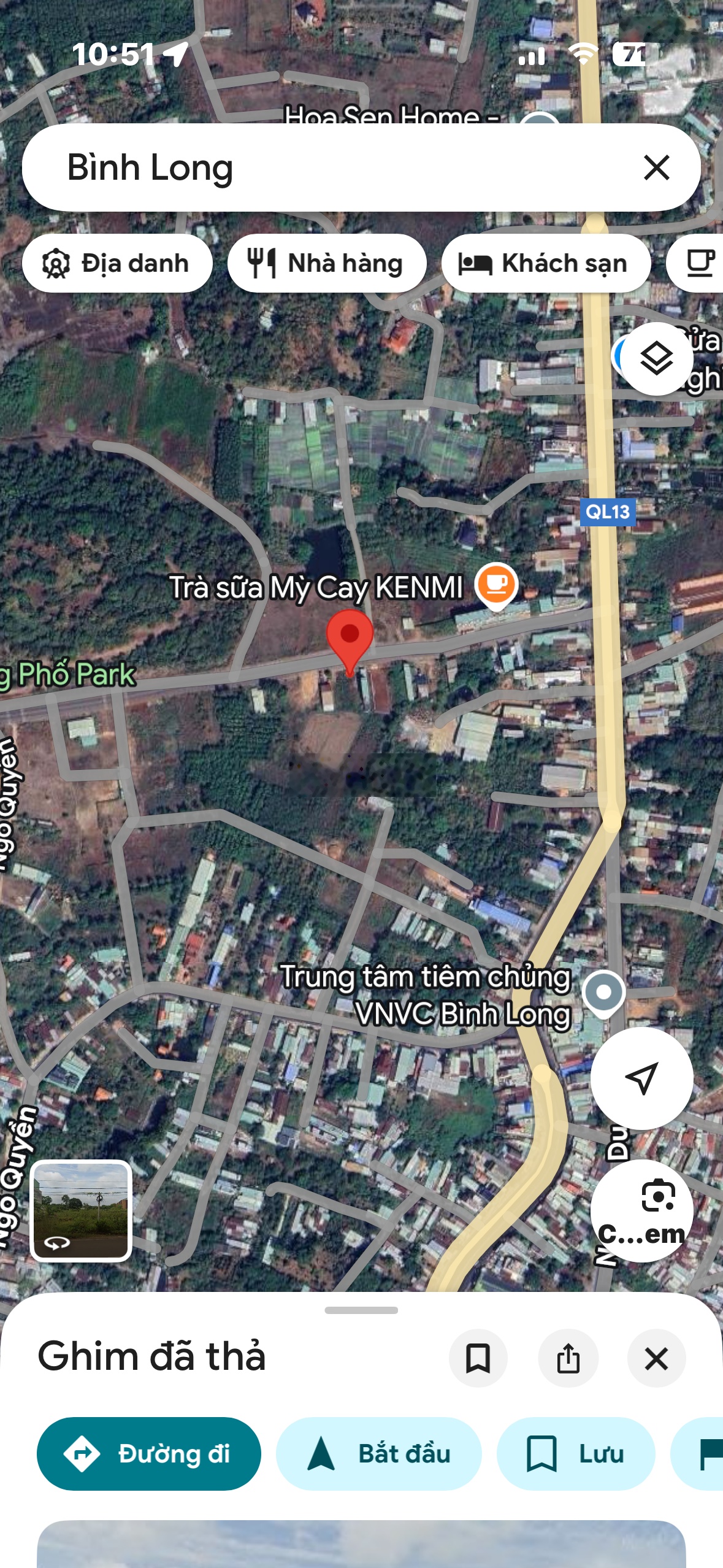
Task: Open the share icon for the dropped pin
Action: 568,1358
